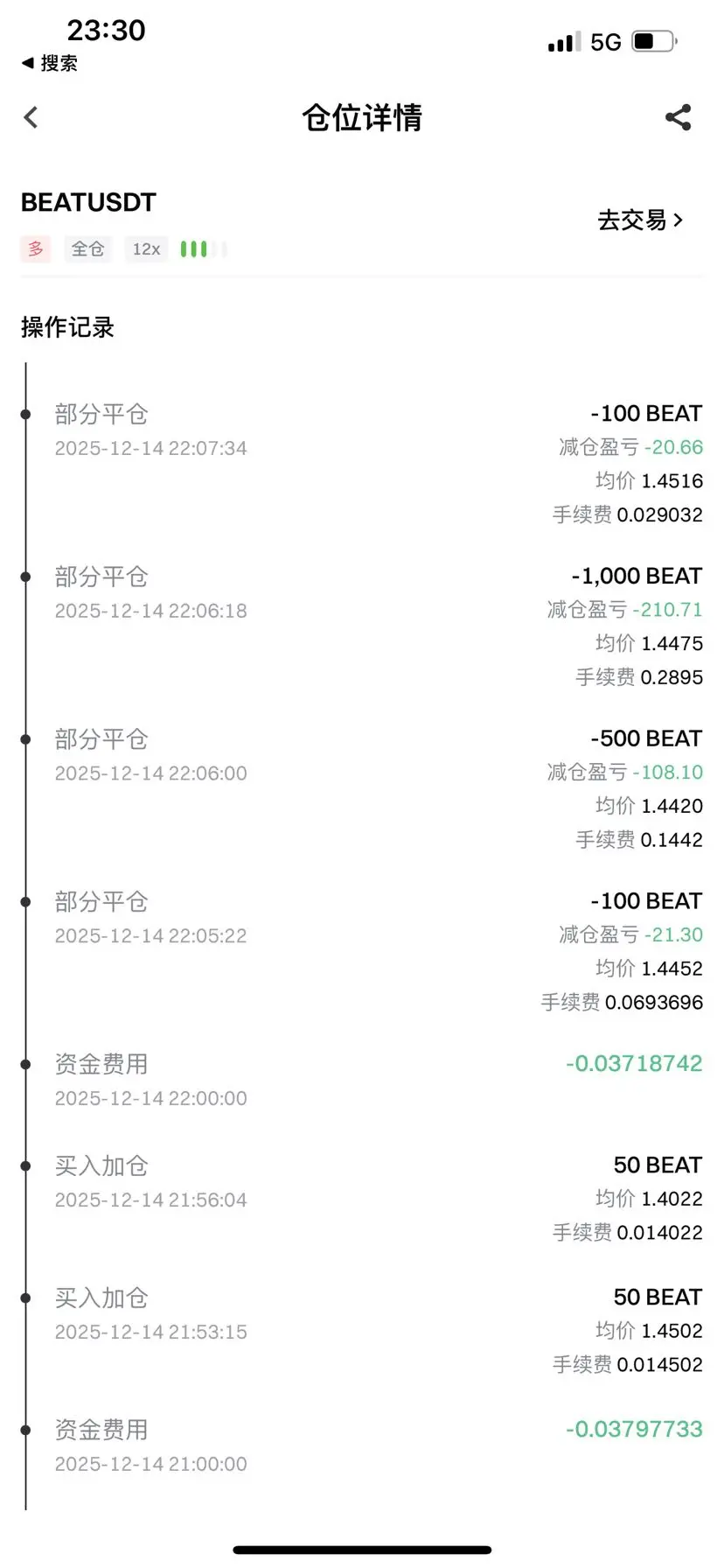Image resolution: width=724 pixels, height=1568 pixels.
Task: Share this position details page
Action: coord(679,117)
